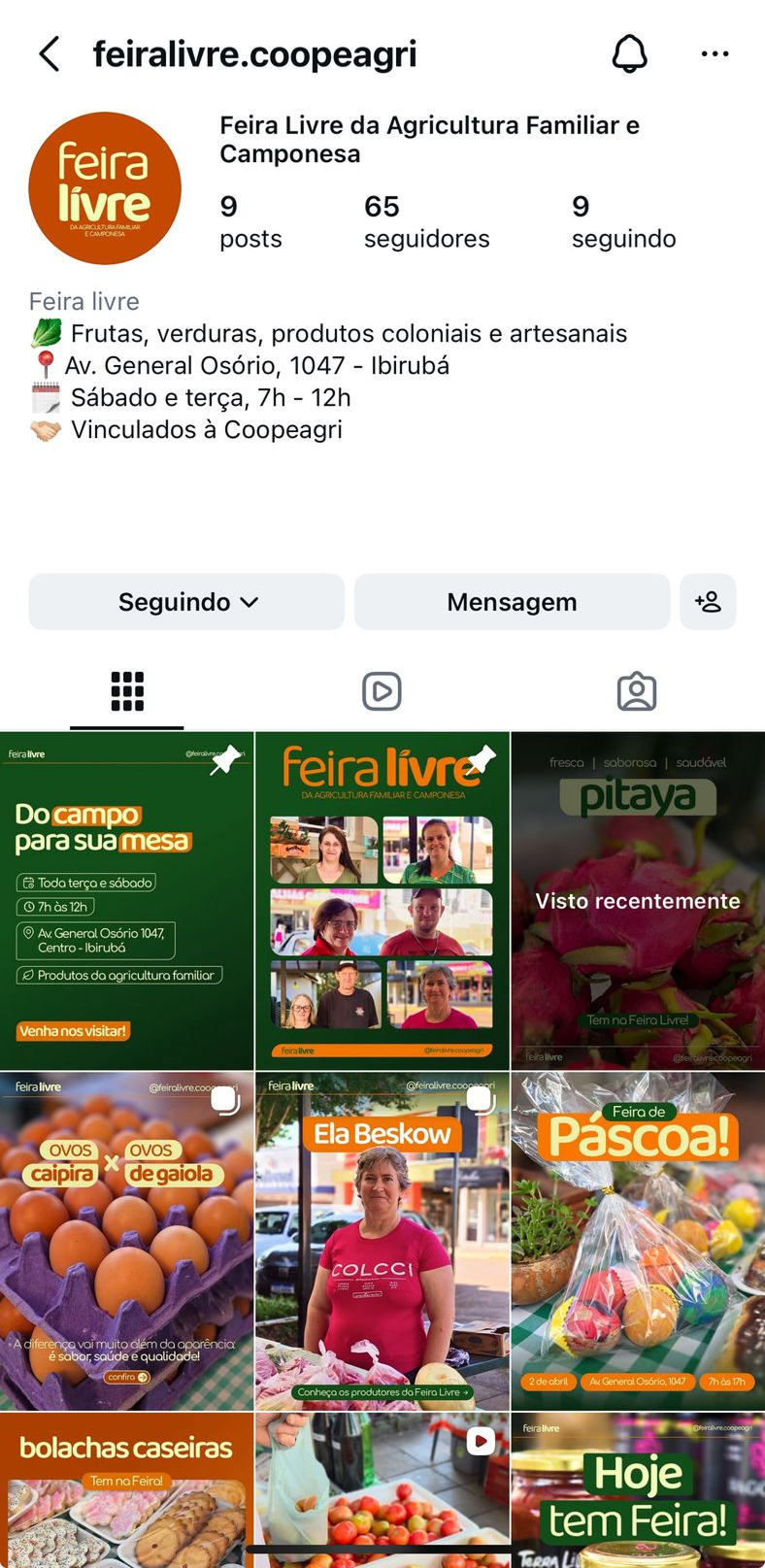Screen dimensions: 765x1568
Task: Open the pinned post with producers' photos
Action: tap(382, 901)
